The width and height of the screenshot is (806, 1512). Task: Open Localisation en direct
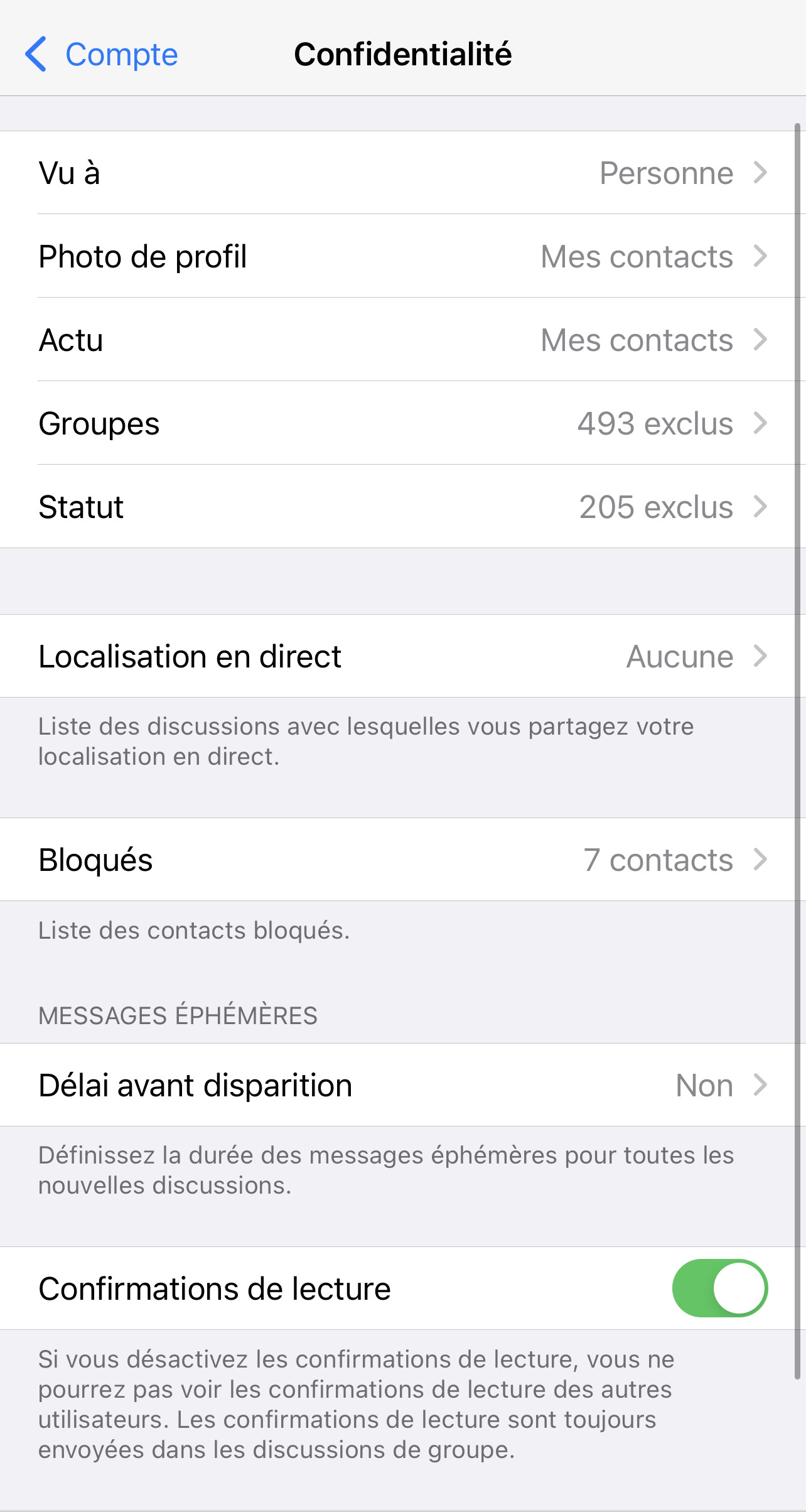tap(402, 656)
